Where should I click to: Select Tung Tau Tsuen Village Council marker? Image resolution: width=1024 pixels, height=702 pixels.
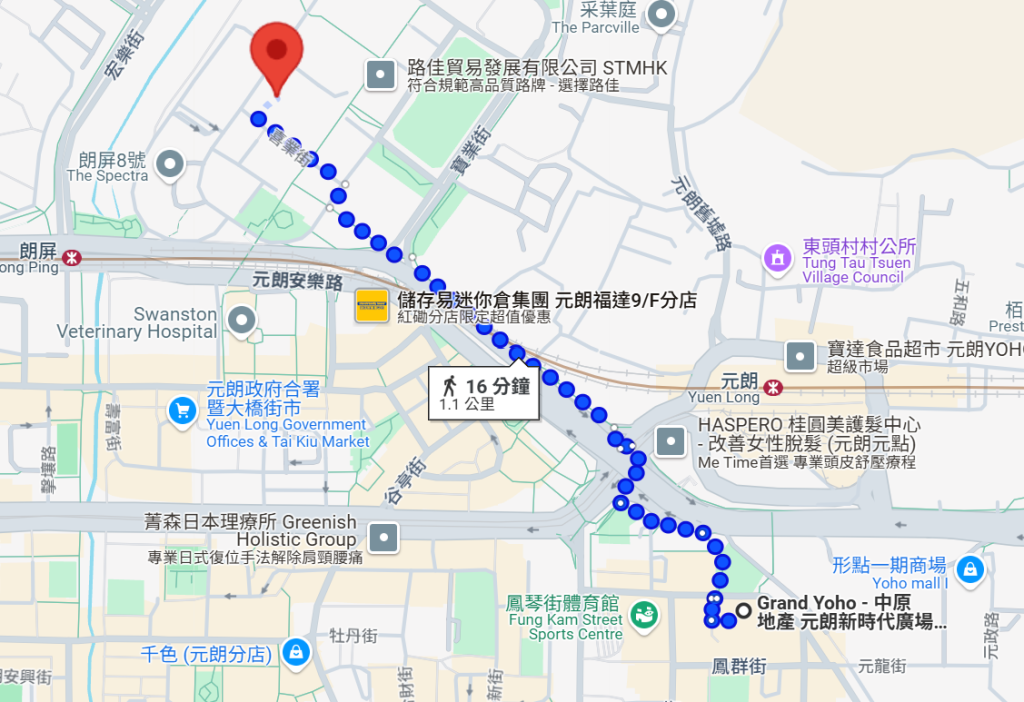pos(778,259)
